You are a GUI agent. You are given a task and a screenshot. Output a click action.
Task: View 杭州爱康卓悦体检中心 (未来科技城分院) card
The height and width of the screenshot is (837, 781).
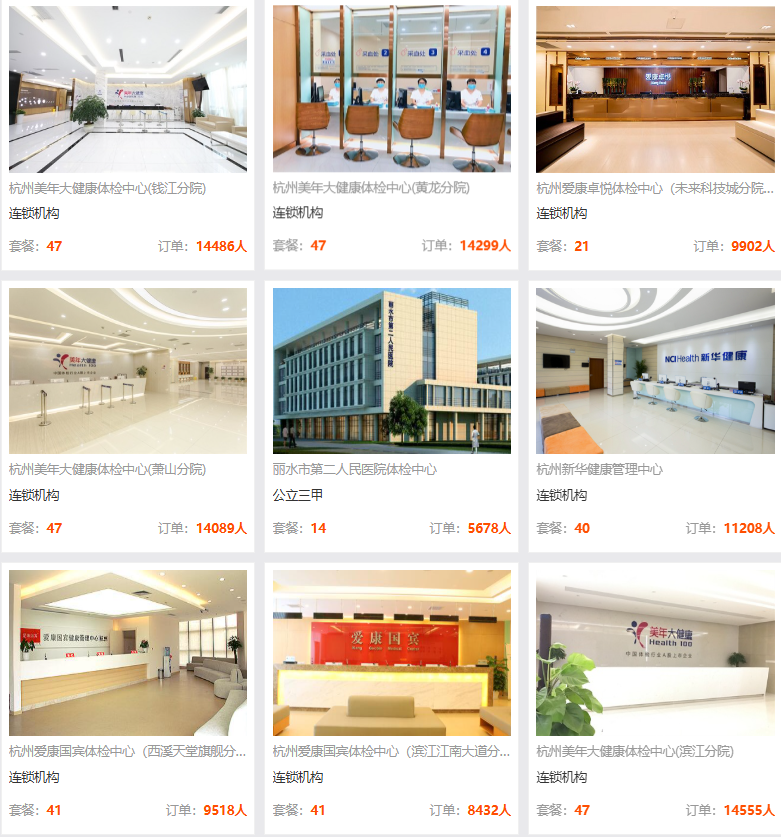pyautogui.click(x=655, y=90)
